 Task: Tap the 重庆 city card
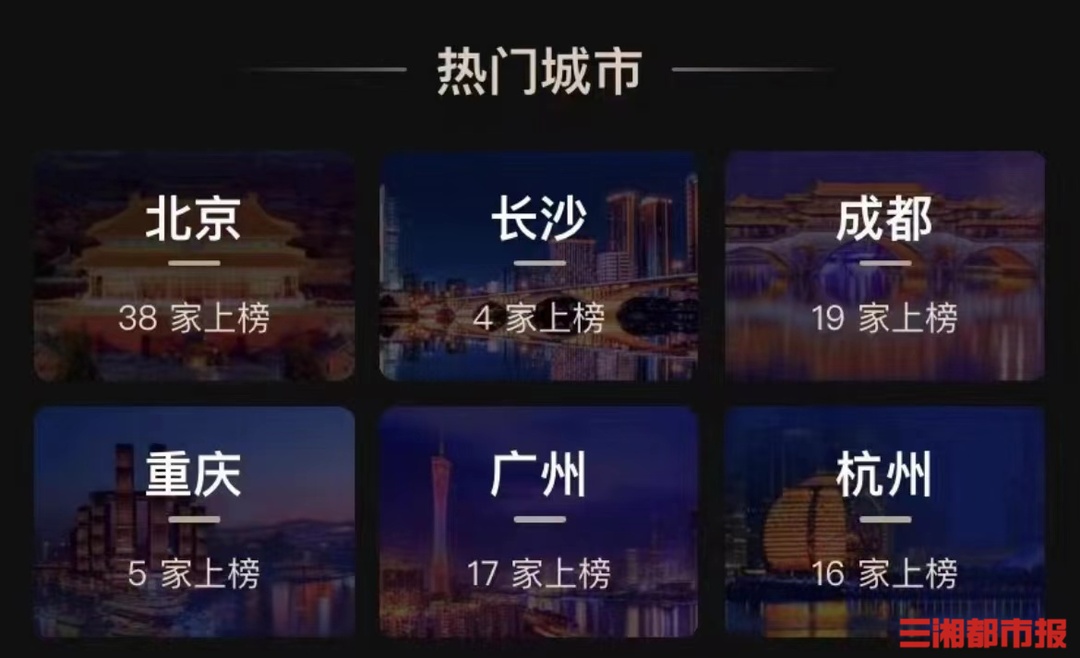coord(194,521)
